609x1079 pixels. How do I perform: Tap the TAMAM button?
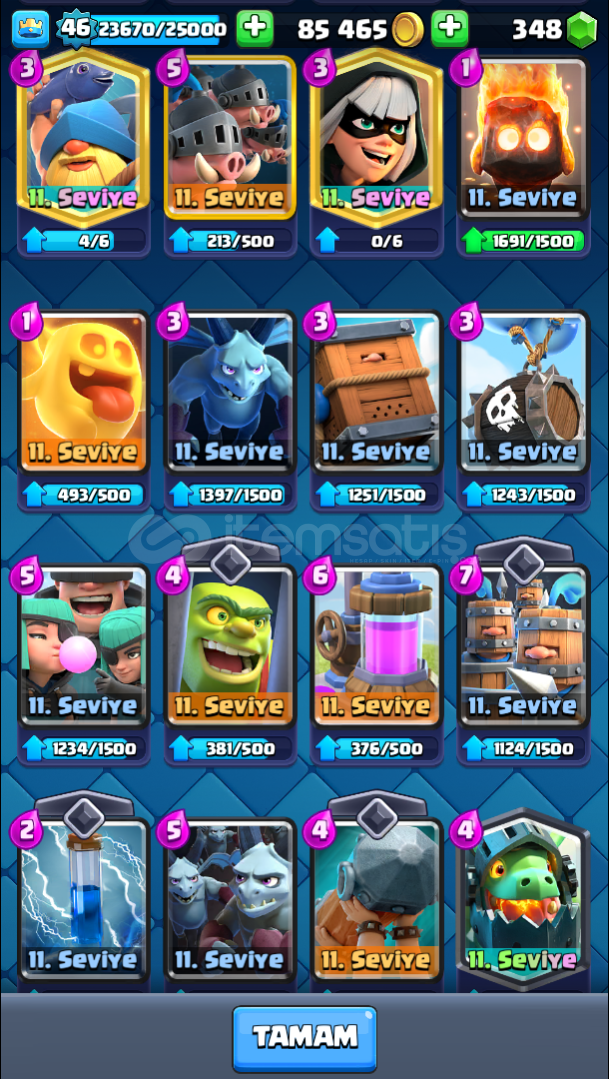pos(304,1038)
